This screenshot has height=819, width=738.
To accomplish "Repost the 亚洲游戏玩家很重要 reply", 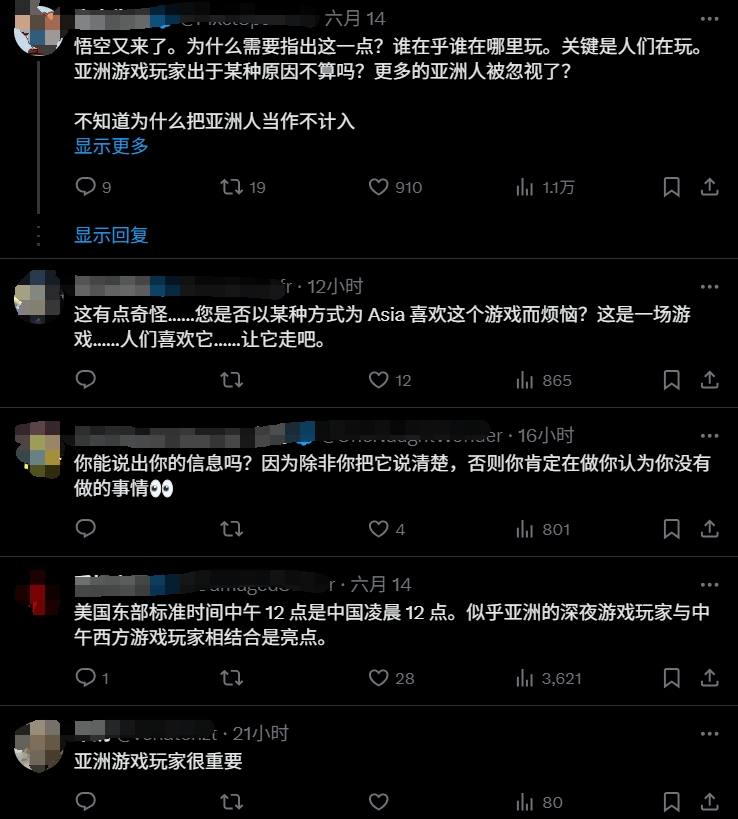I will point(231,801).
